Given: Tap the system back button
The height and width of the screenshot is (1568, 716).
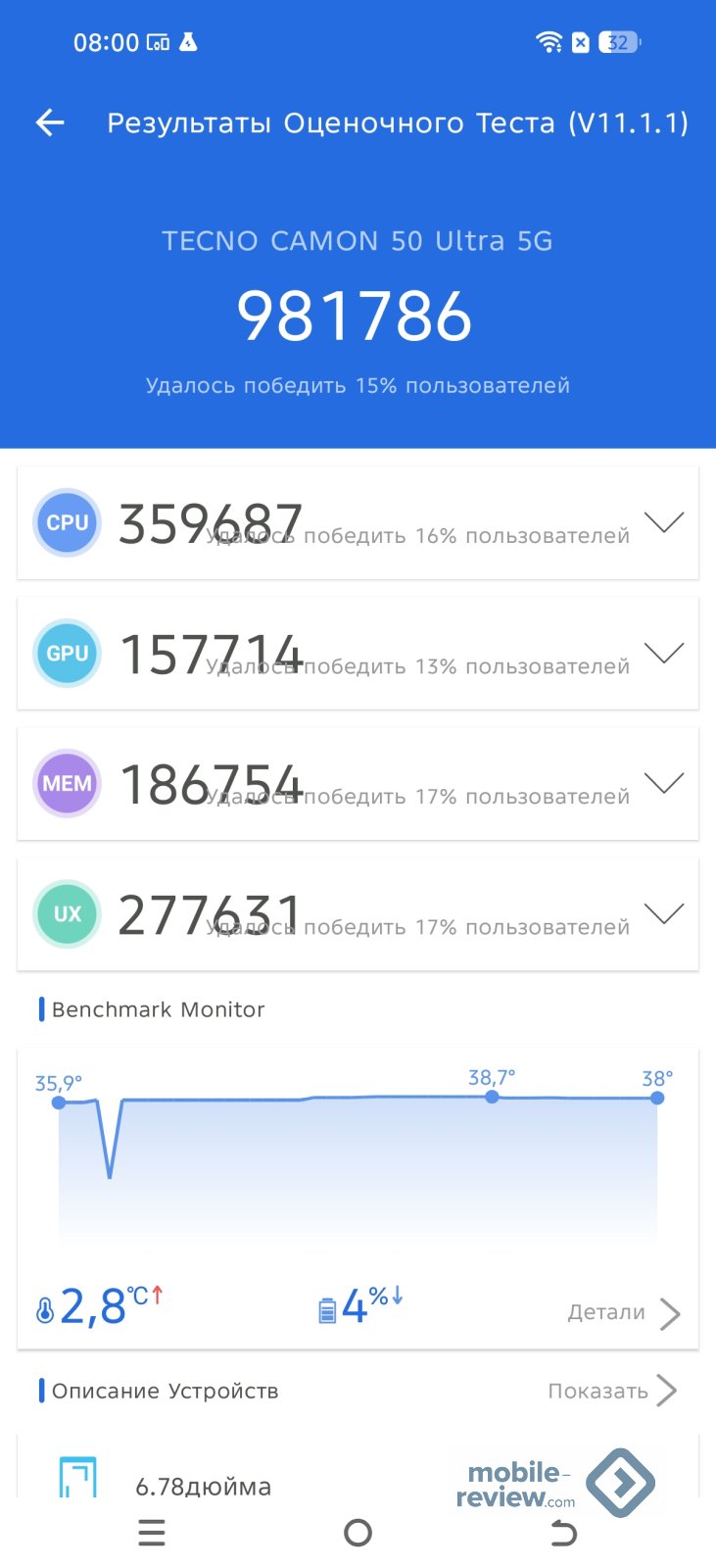Looking at the screenshot, I should [563, 1533].
